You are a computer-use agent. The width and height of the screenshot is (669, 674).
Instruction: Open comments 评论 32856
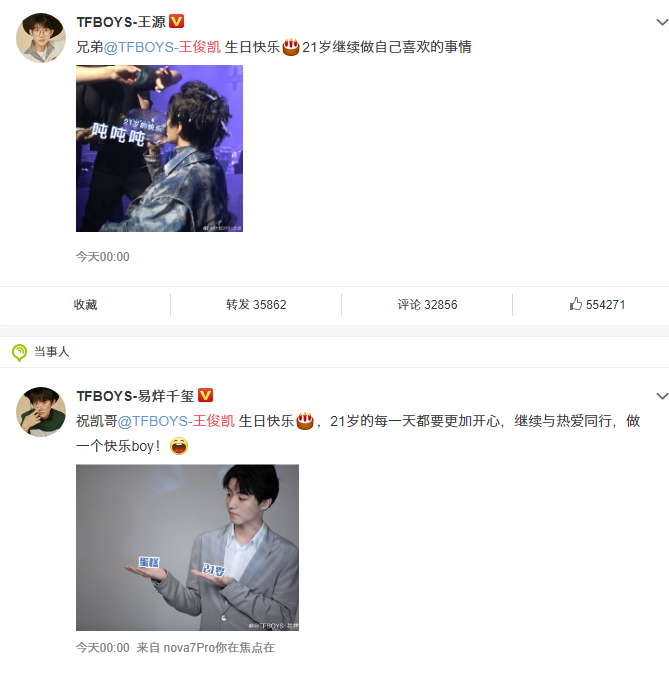(427, 304)
